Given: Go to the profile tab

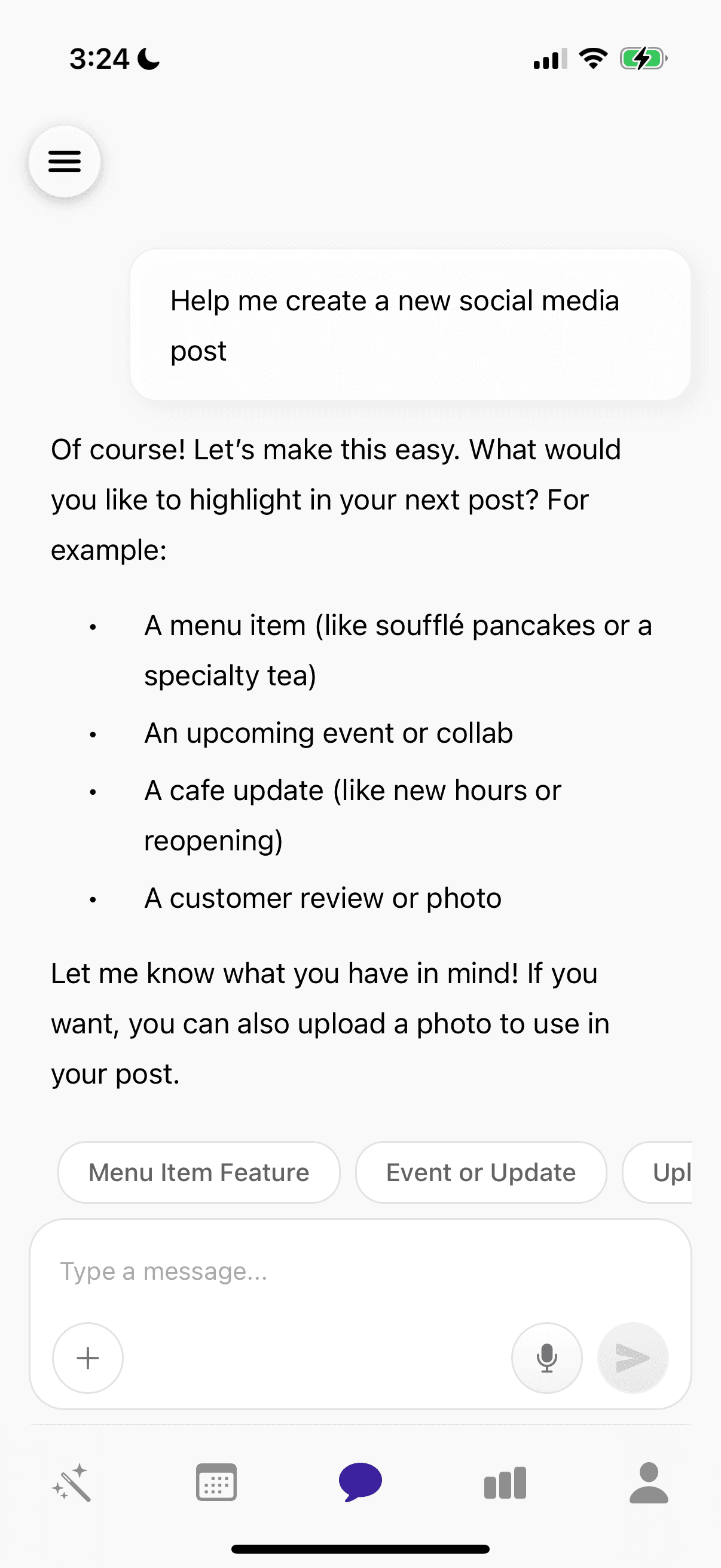Looking at the screenshot, I should point(649,1483).
